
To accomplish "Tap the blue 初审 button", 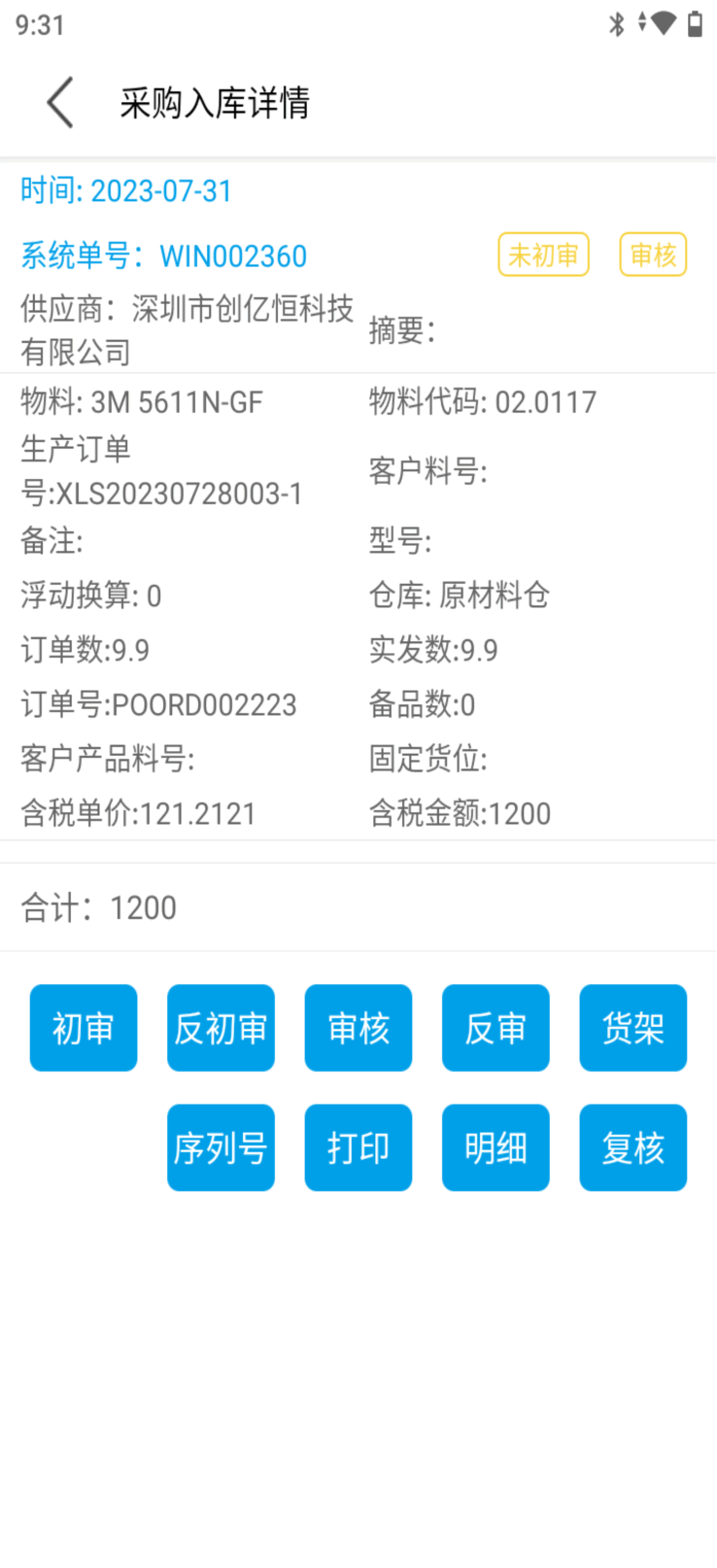I will click(x=84, y=1028).
